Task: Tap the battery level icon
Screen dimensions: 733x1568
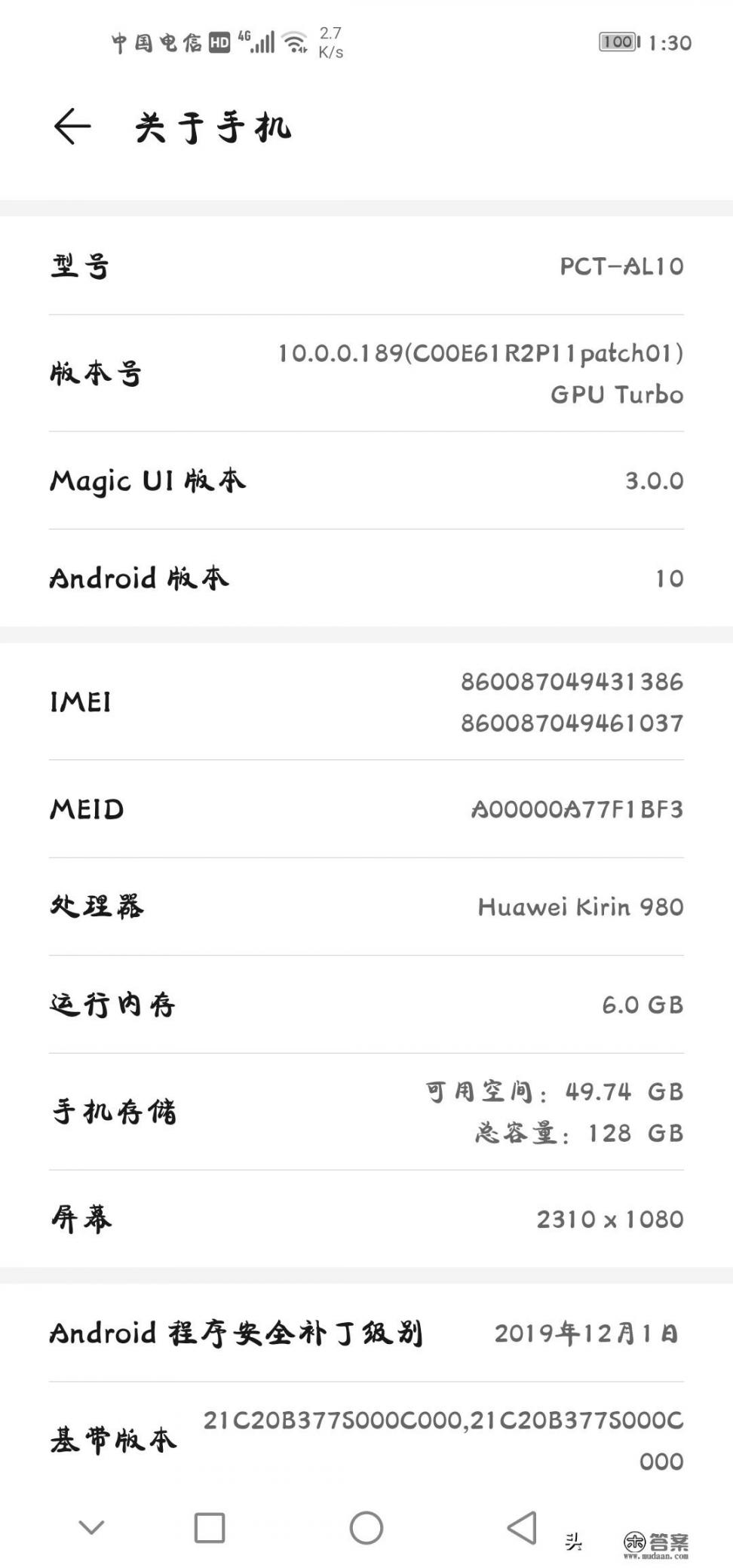Action: pyautogui.click(x=618, y=41)
